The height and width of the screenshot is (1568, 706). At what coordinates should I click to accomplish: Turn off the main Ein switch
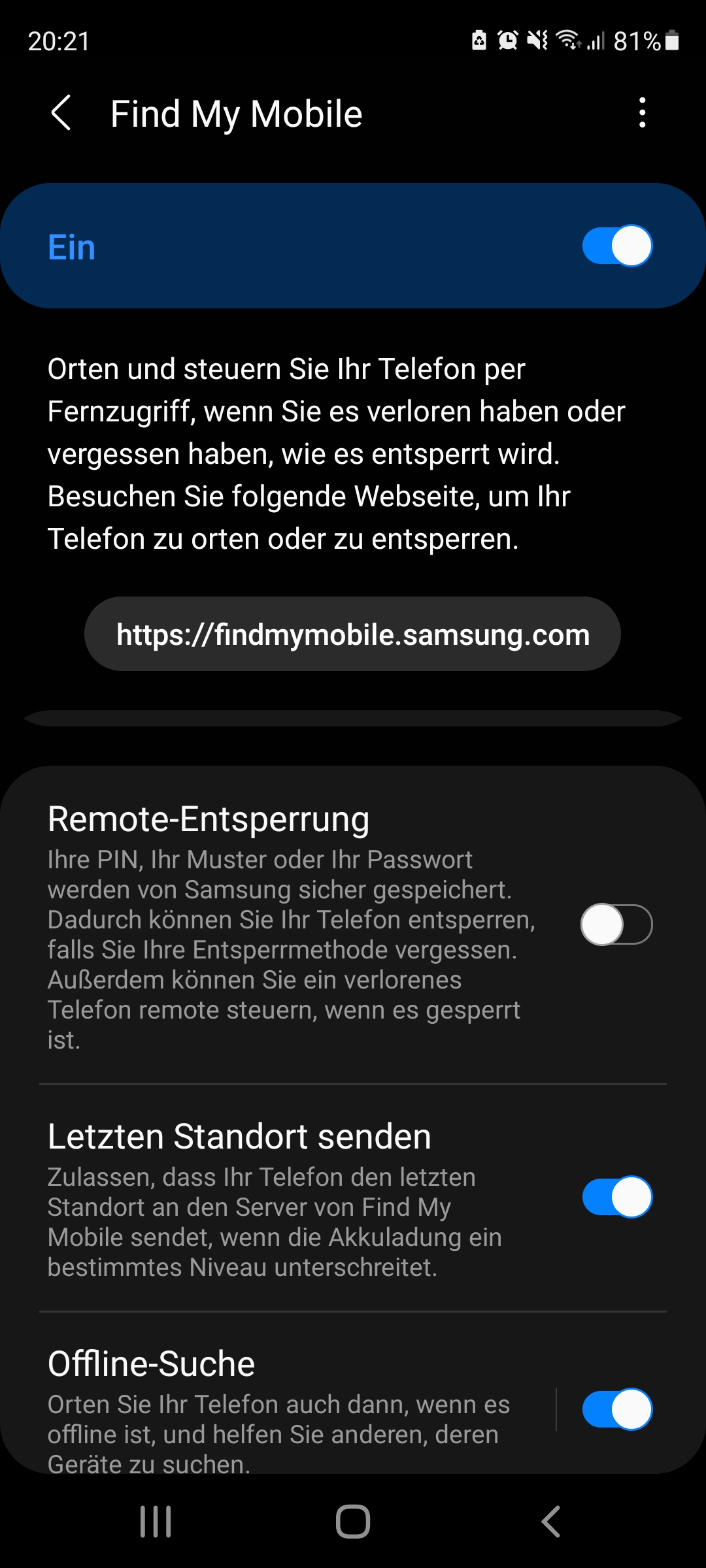pos(617,246)
